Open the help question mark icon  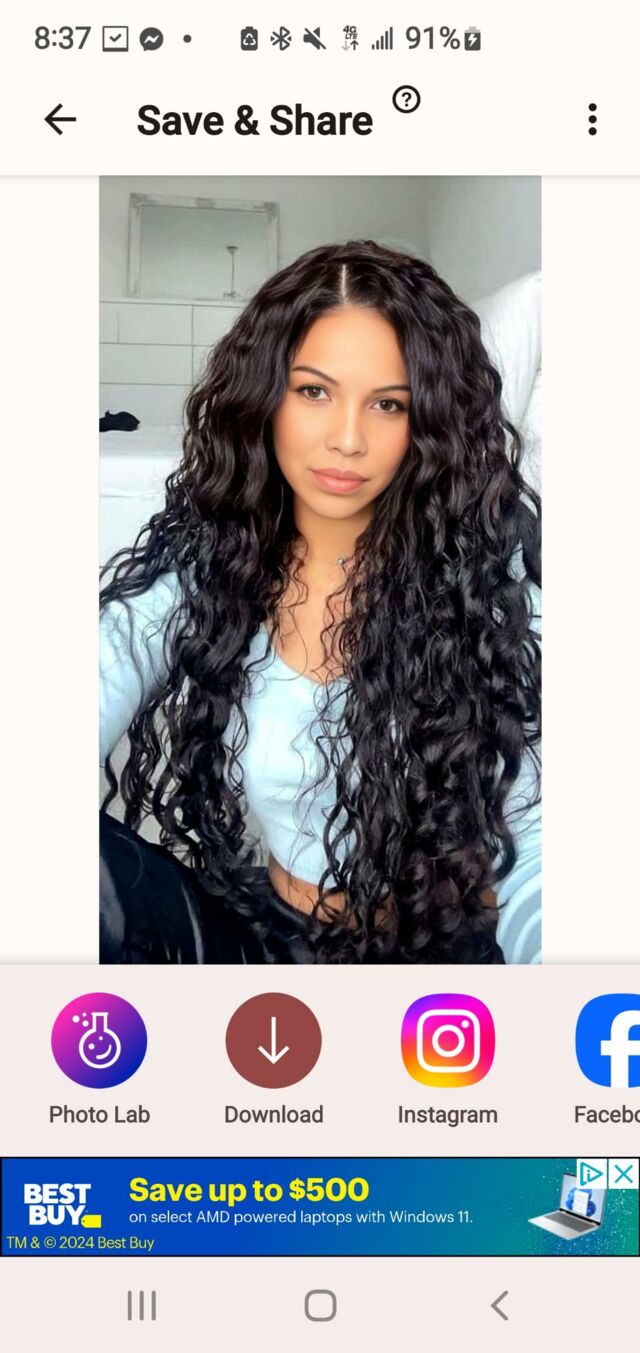pos(406,99)
